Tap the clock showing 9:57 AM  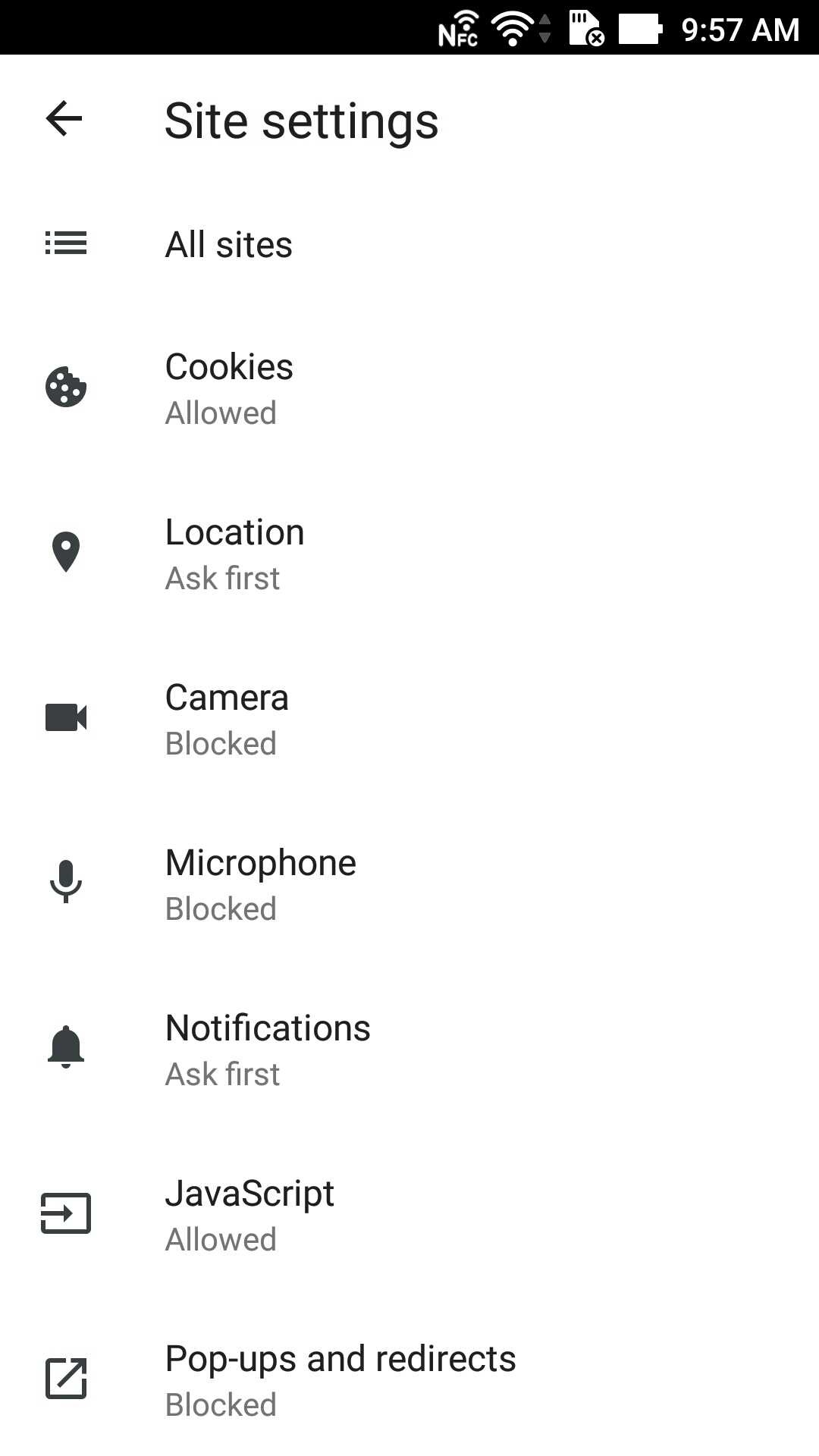coord(739,29)
